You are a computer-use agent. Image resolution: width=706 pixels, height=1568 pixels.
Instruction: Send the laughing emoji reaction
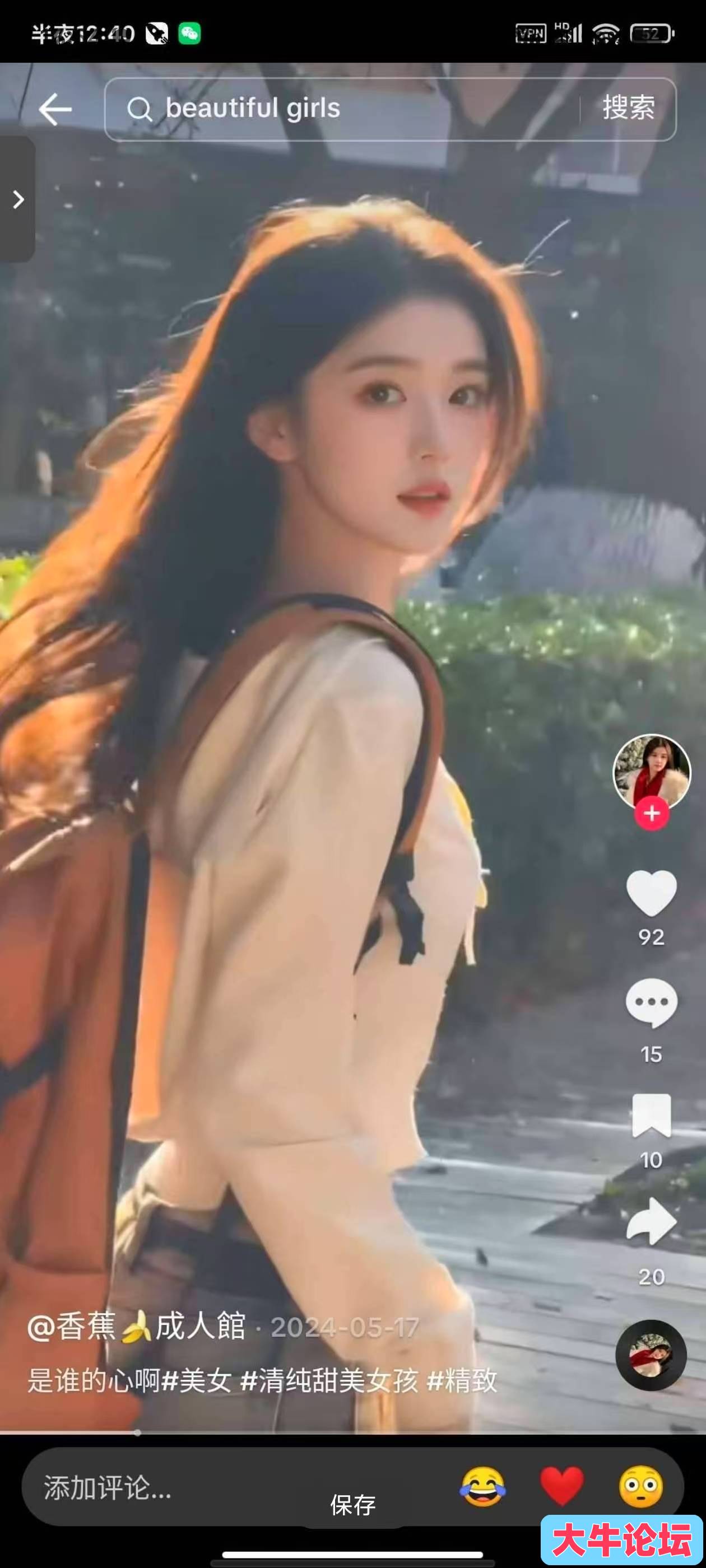(x=482, y=1487)
